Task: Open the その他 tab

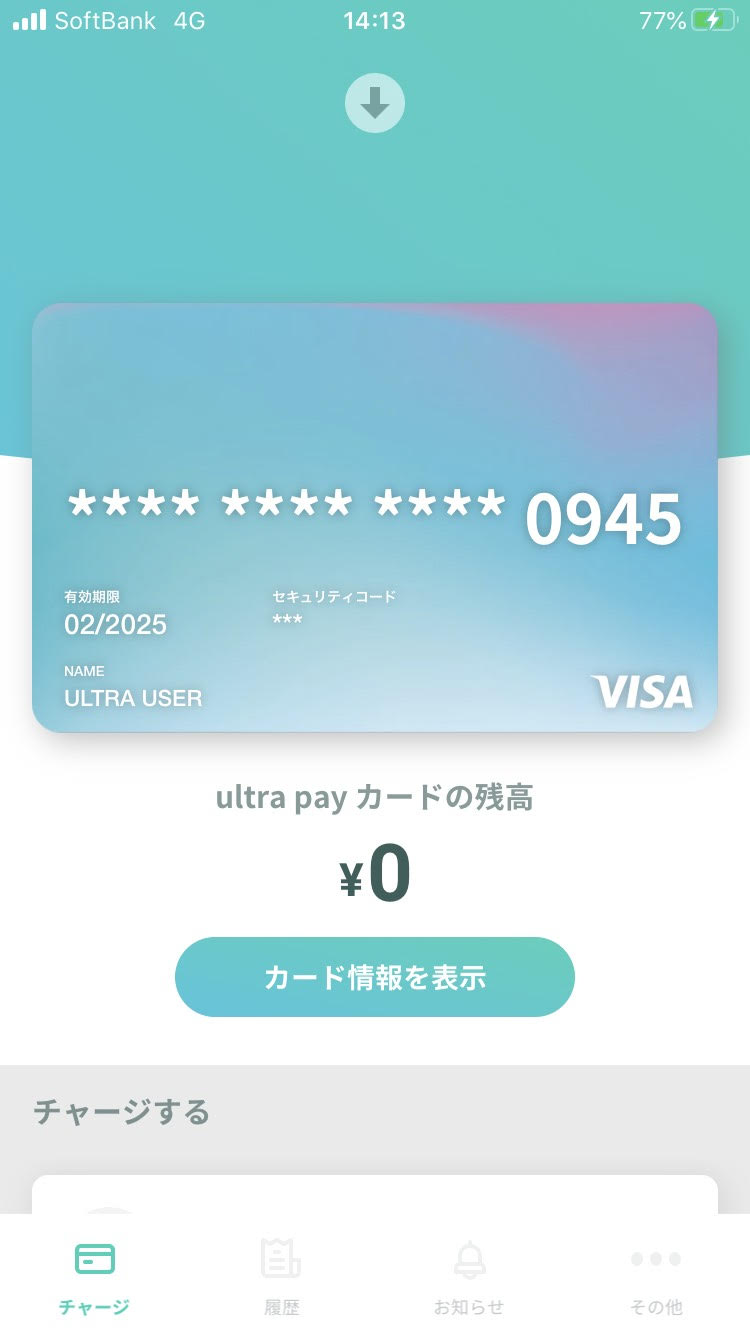Action: tap(656, 1275)
